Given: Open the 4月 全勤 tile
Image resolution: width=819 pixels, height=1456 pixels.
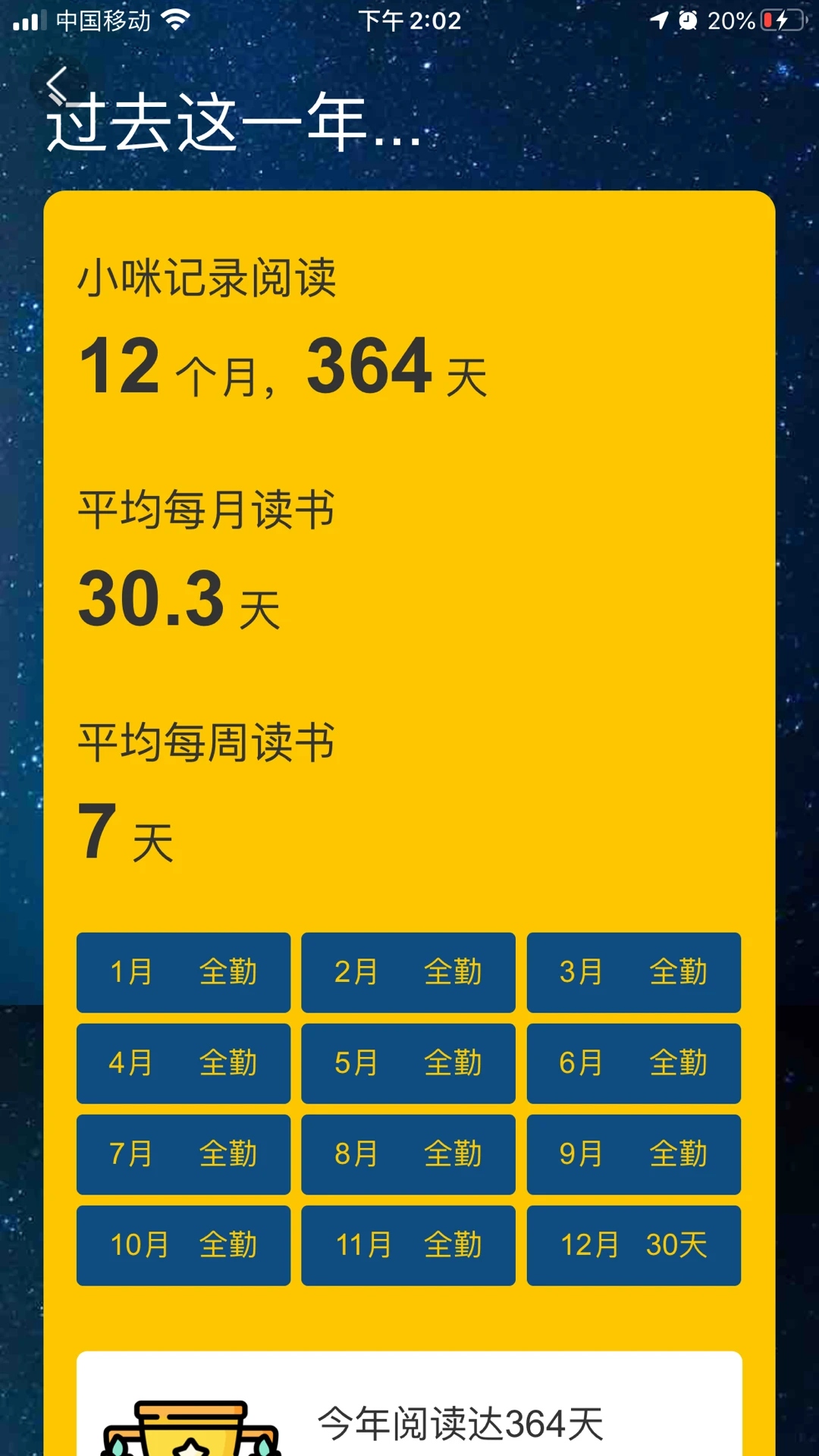Looking at the screenshot, I should (184, 1063).
